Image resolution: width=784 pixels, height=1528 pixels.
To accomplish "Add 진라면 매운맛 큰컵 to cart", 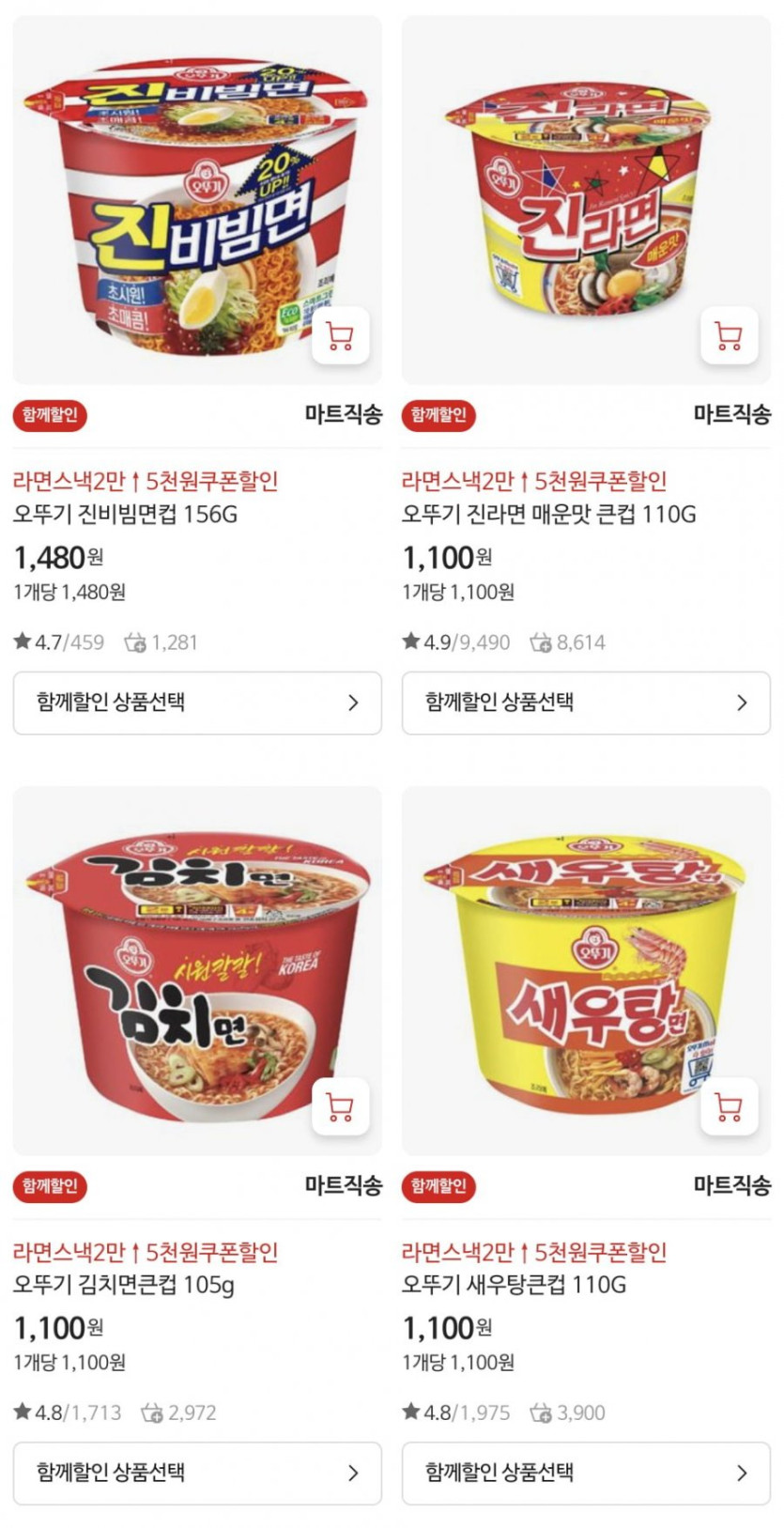I will (x=729, y=335).
